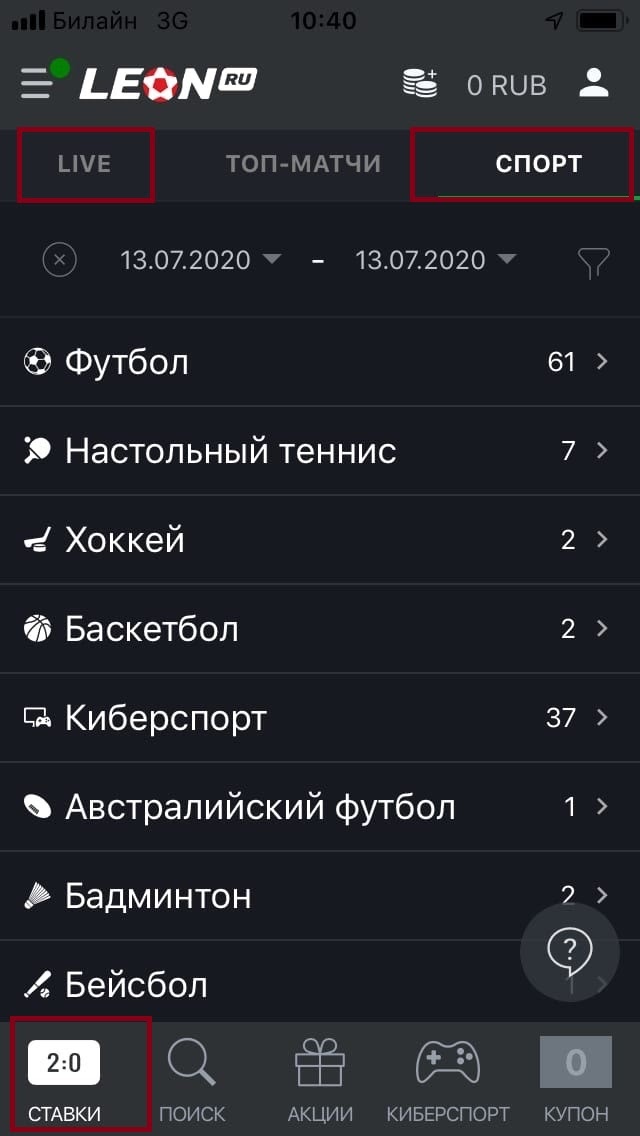Open the help chat bubble
This screenshot has height=1136, width=640.
click(568, 950)
